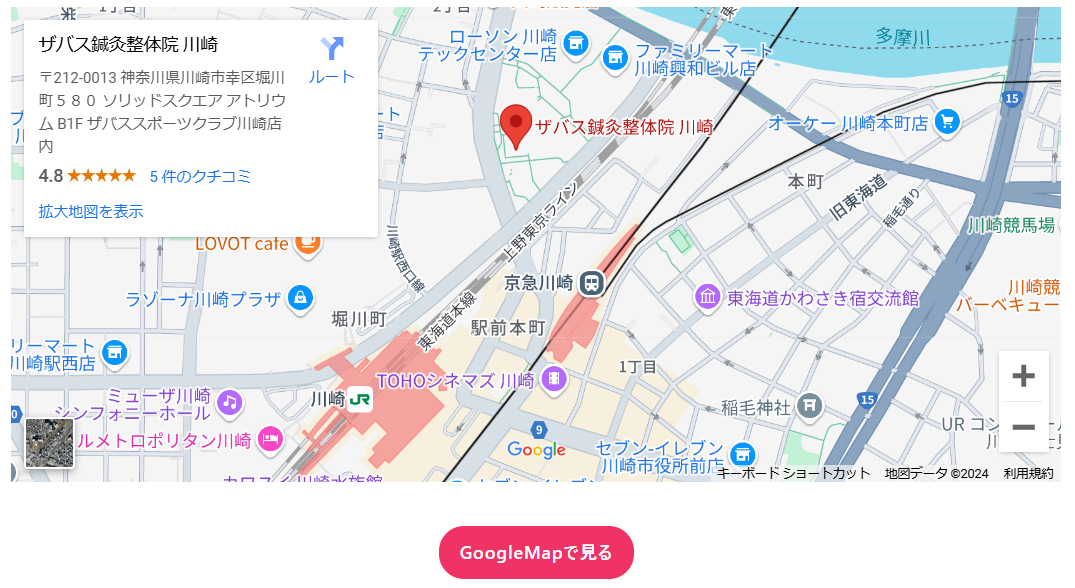The width and height of the screenshot is (1075, 588).
Task: Open キーボード ショートカット link
Action: [x=793, y=473]
